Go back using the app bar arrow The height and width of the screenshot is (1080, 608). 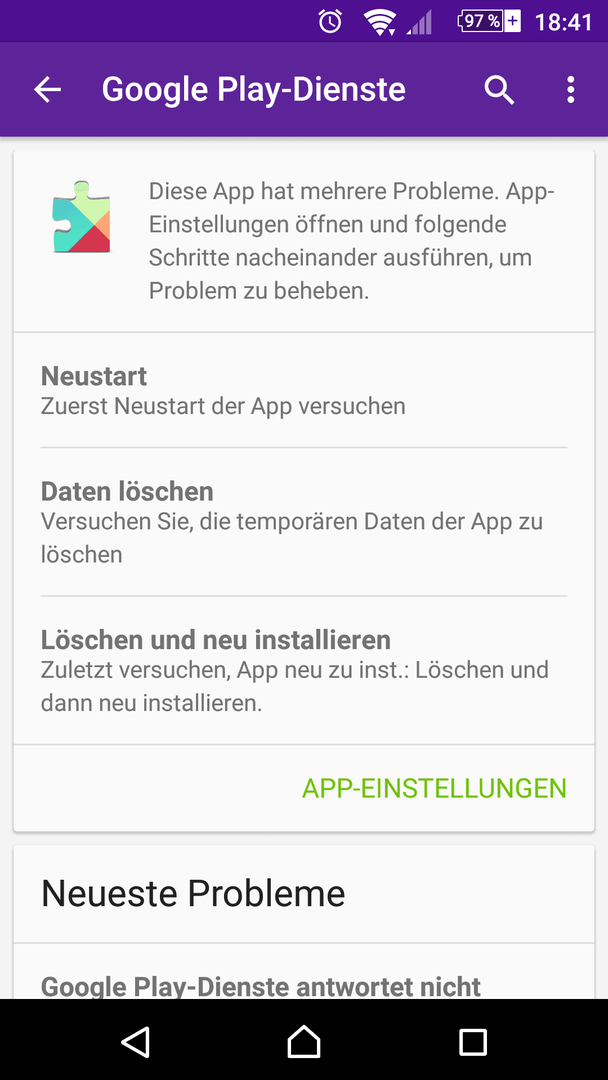48,90
